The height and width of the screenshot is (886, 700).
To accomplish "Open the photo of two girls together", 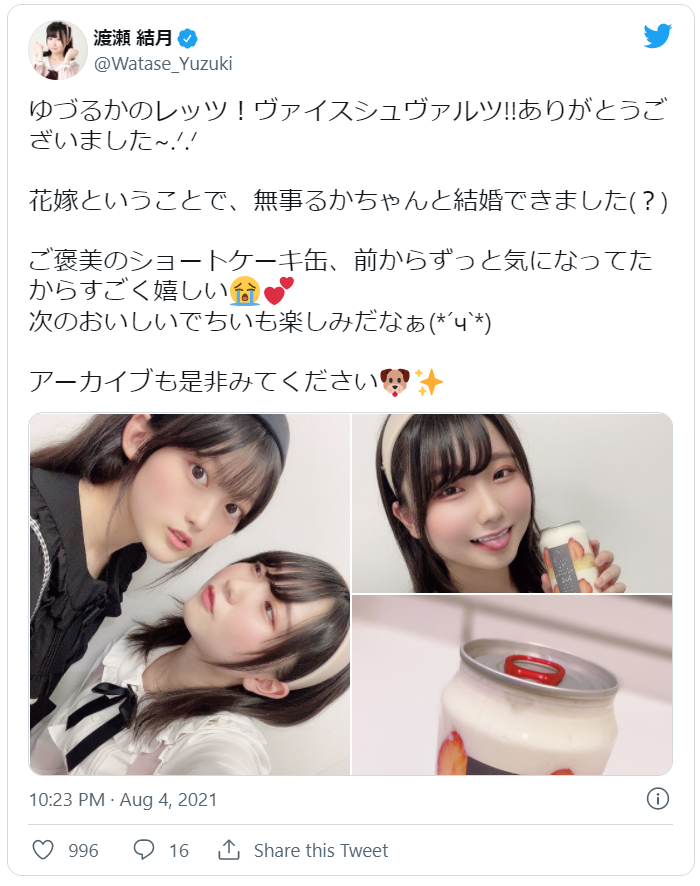I will coord(190,594).
